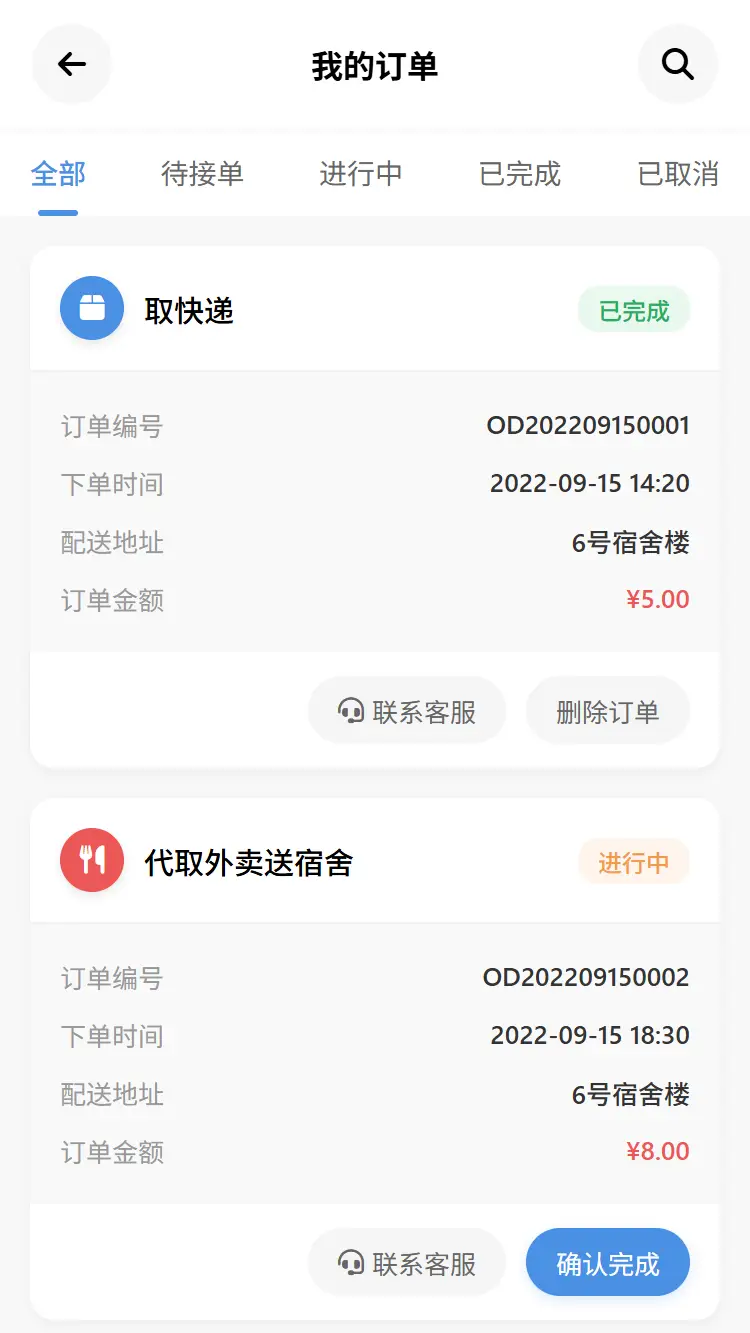Switch to the 进行中 tab
Image resolution: width=750 pixels, height=1333 pixels.
[x=361, y=174]
